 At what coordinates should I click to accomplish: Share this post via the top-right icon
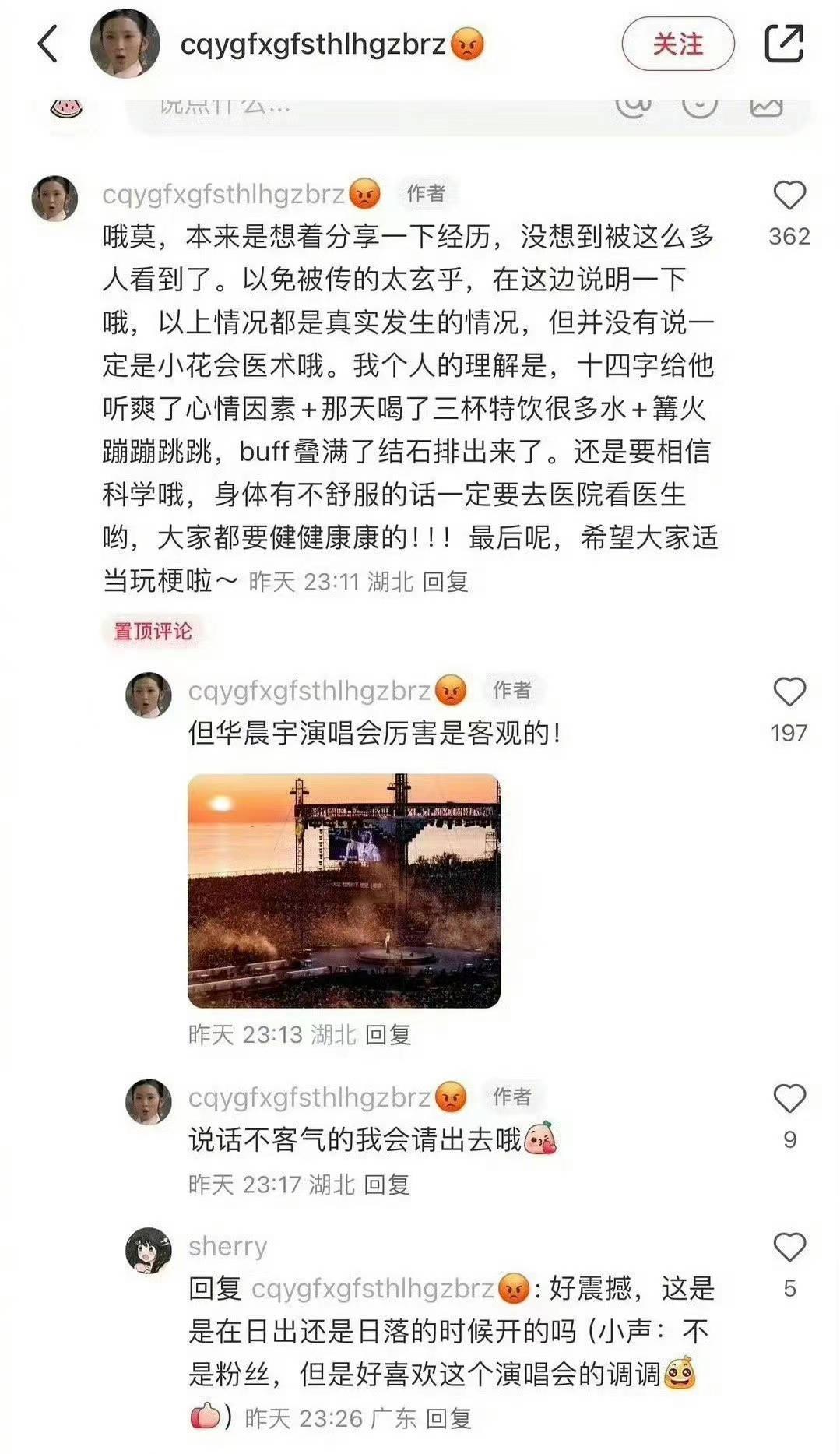(x=783, y=44)
